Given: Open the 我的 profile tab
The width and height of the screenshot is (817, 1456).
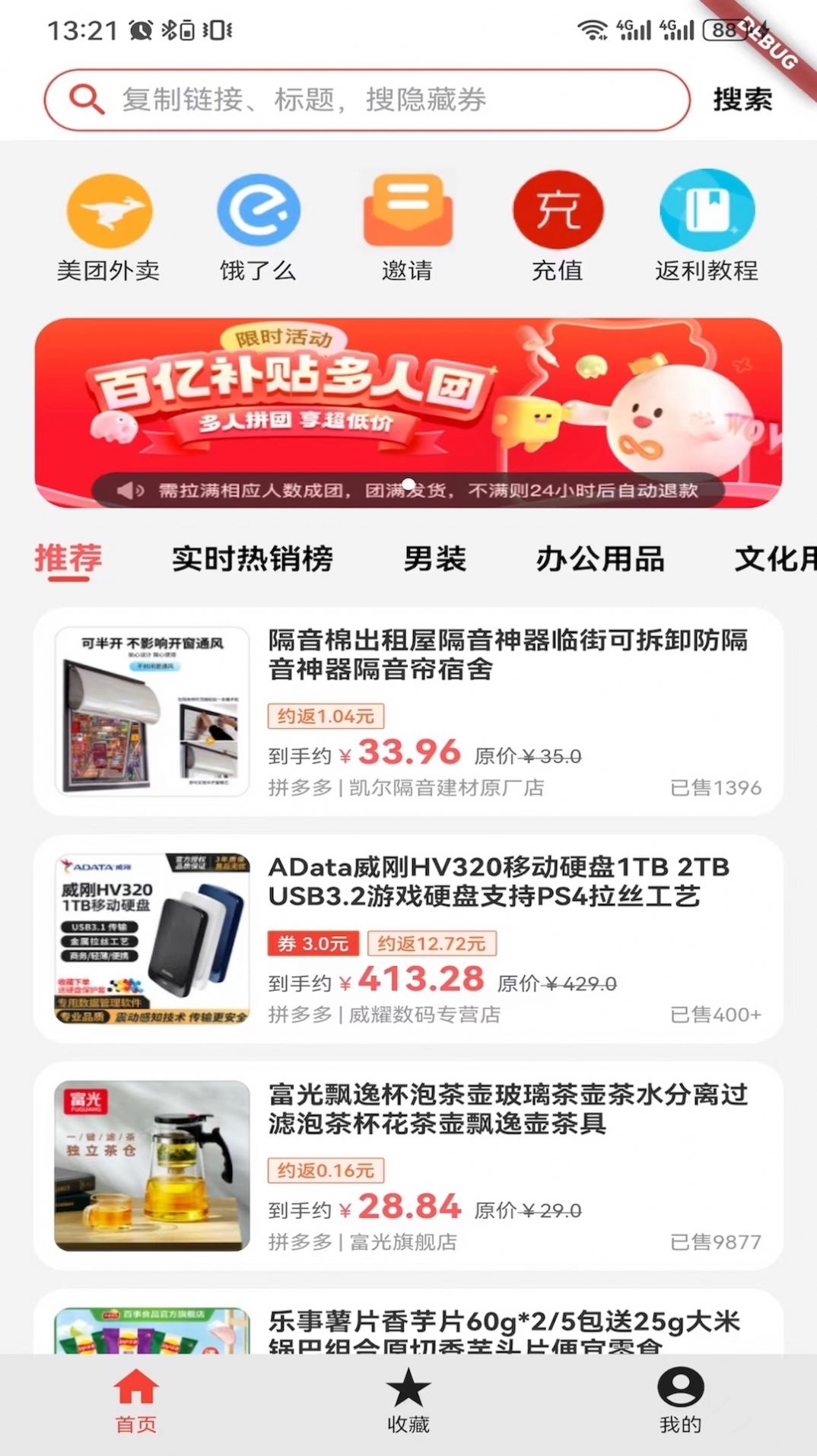Looking at the screenshot, I should [680, 1401].
